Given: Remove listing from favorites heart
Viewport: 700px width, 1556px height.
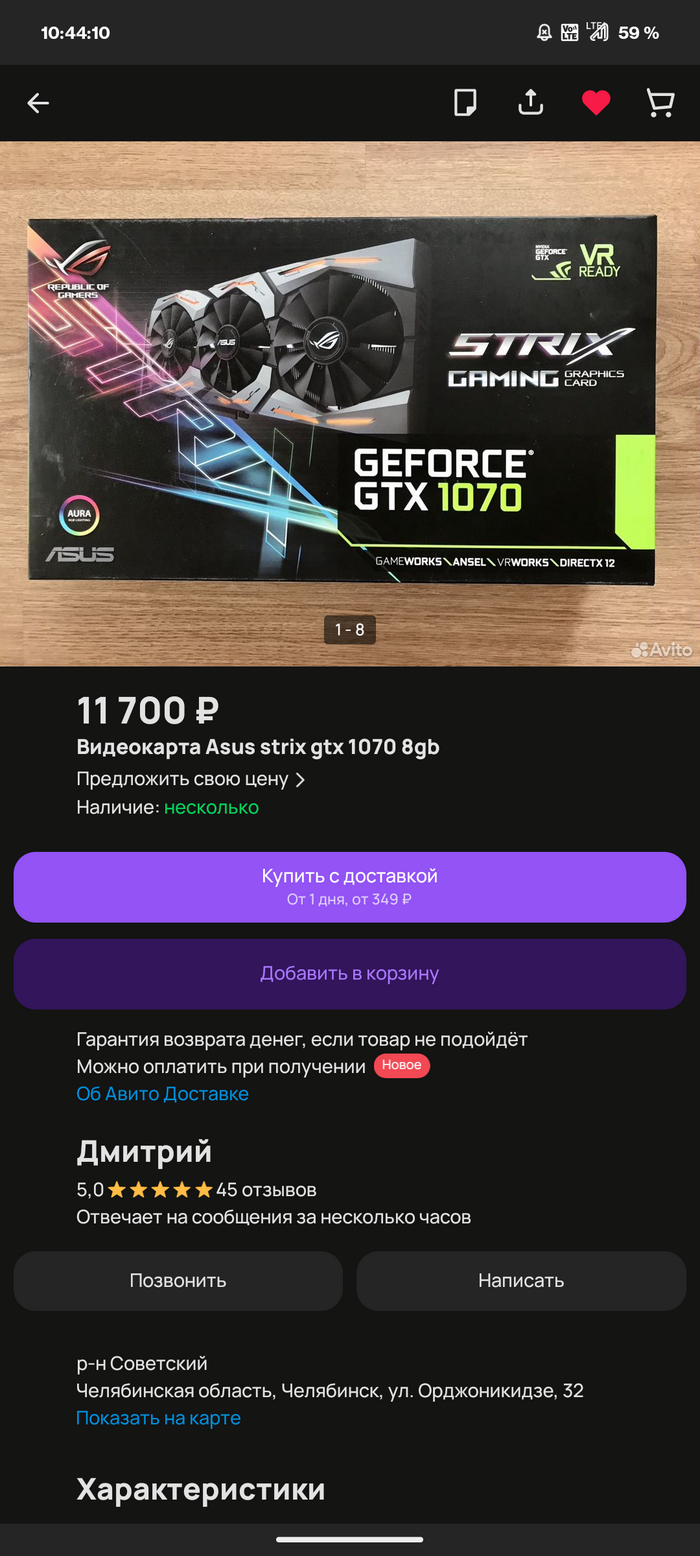Looking at the screenshot, I should (596, 103).
